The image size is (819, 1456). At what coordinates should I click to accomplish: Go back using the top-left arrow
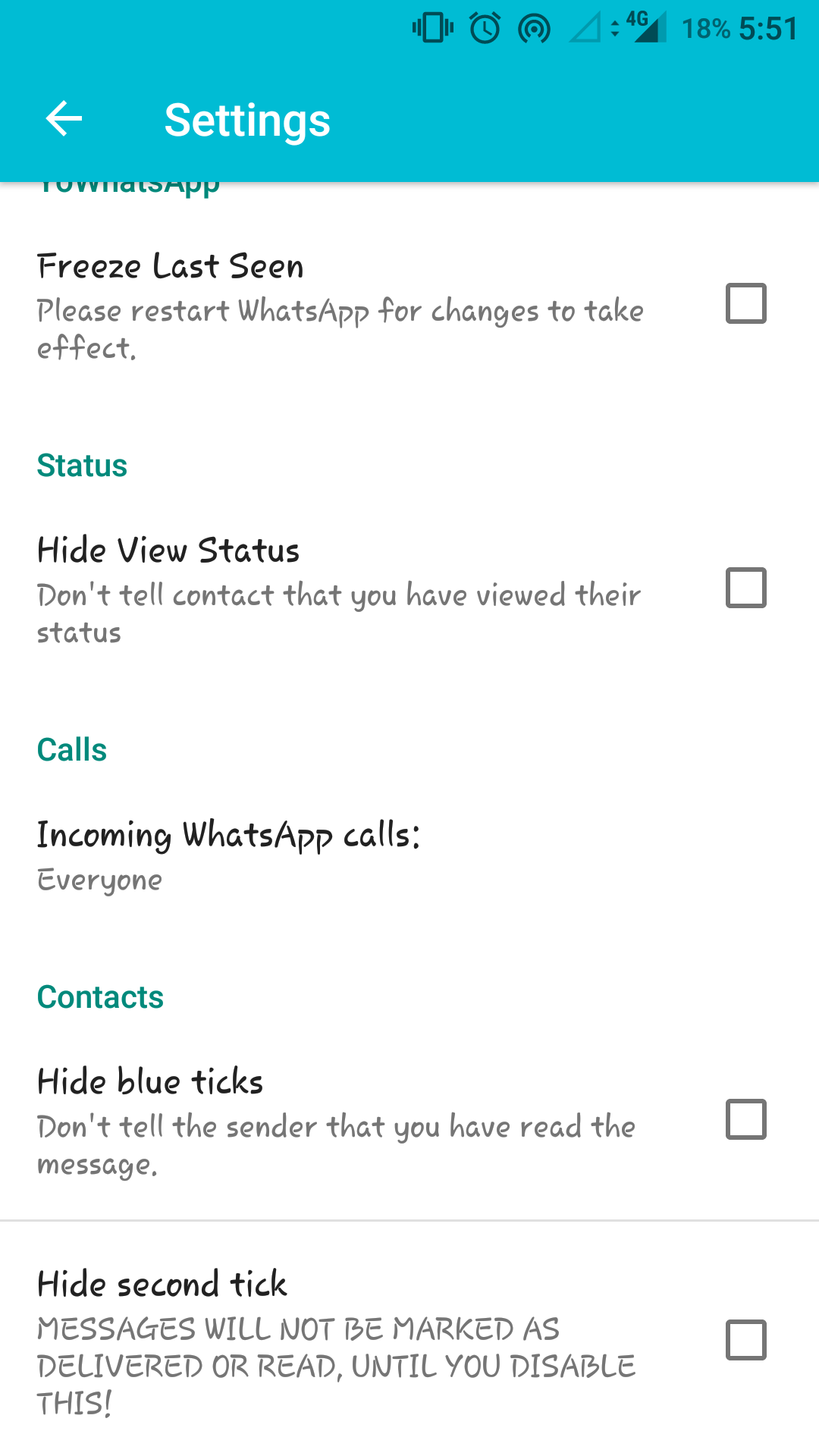pos(64,119)
